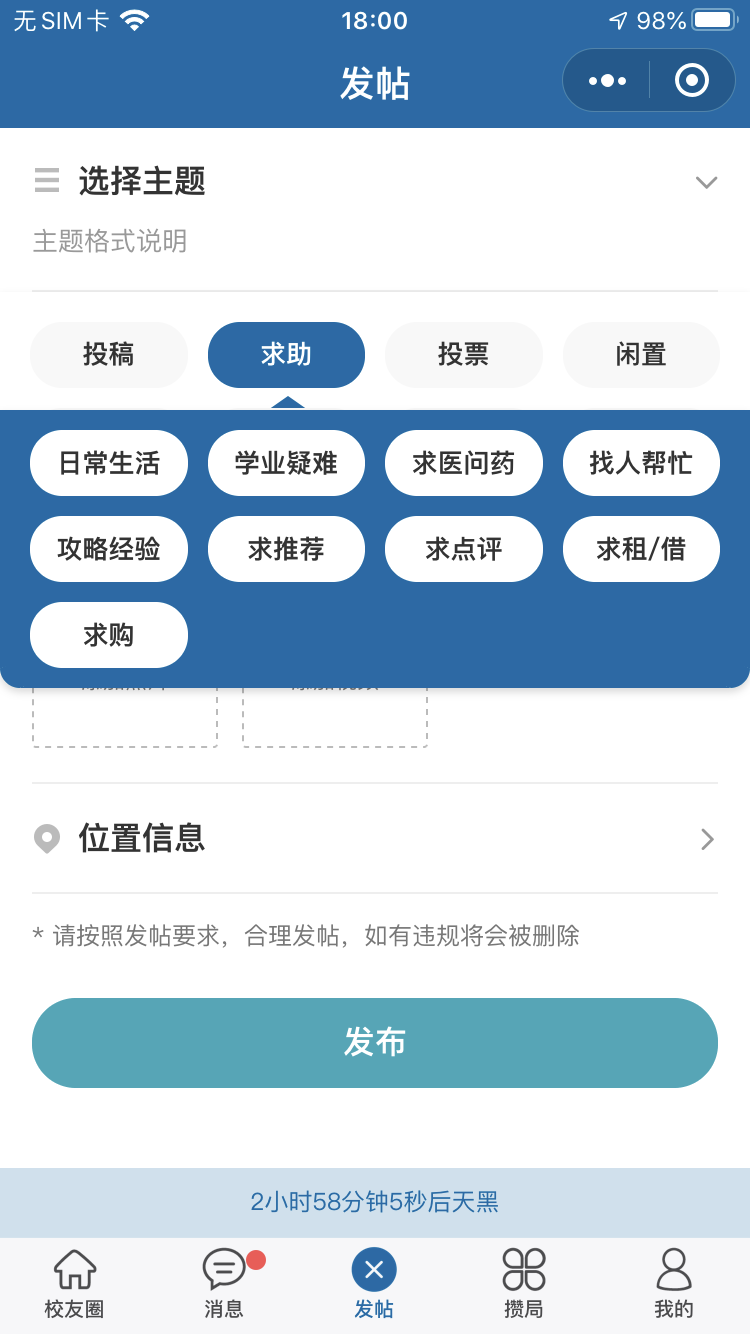Open the 我的 profile tab
750x1334 pixels.
(x=674, y=1285)
